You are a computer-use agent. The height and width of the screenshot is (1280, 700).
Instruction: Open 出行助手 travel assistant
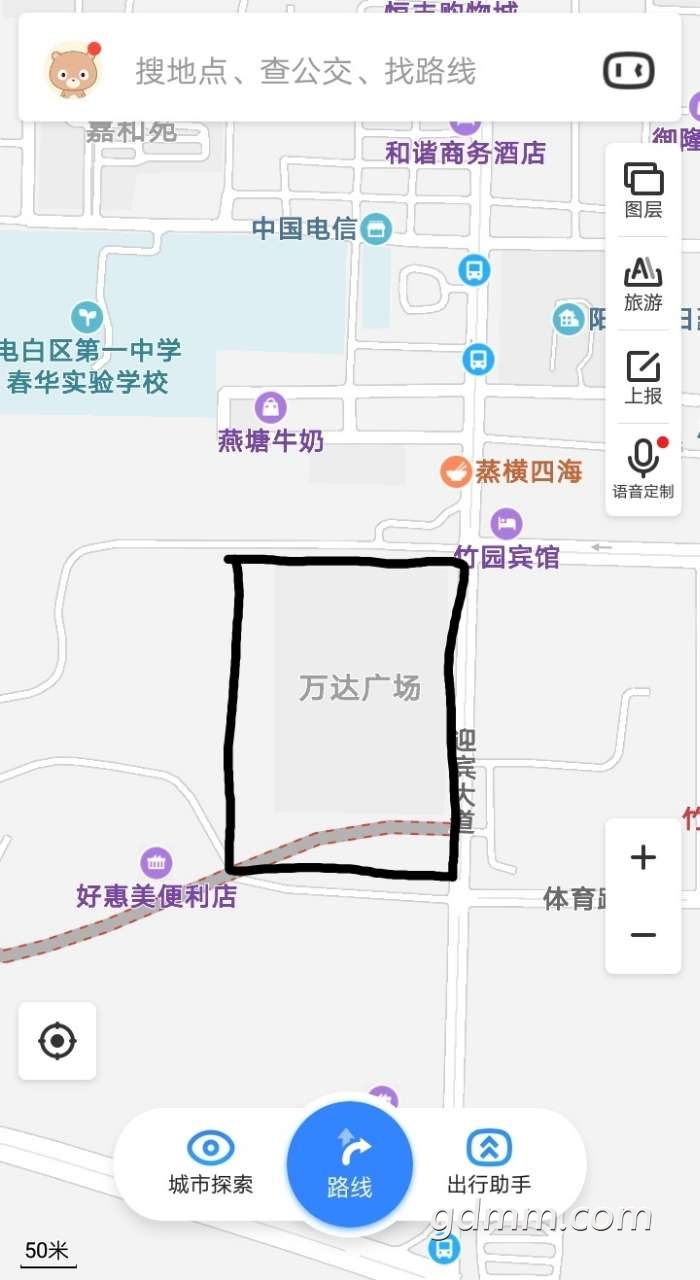coord(489,1162)
